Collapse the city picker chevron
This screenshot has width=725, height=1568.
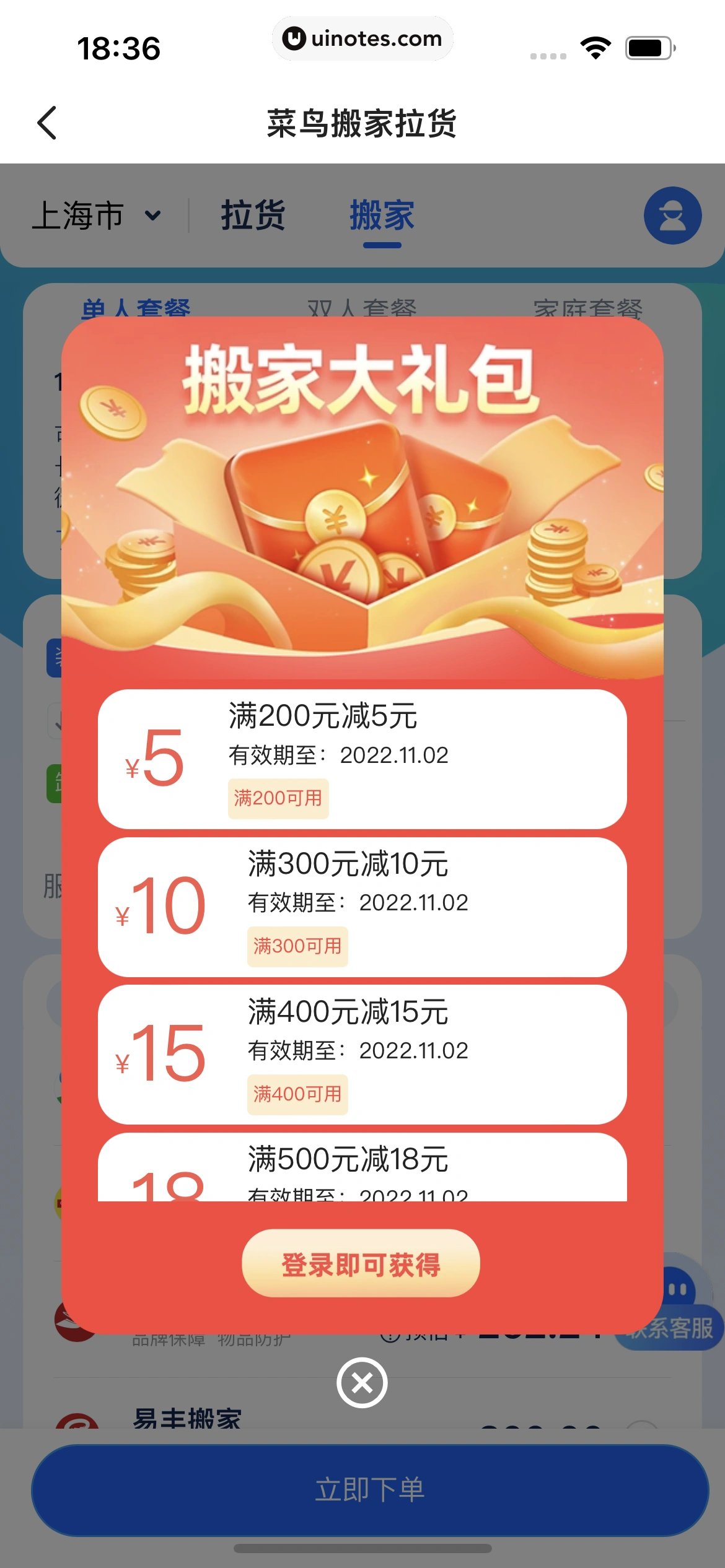click(152, 217)
